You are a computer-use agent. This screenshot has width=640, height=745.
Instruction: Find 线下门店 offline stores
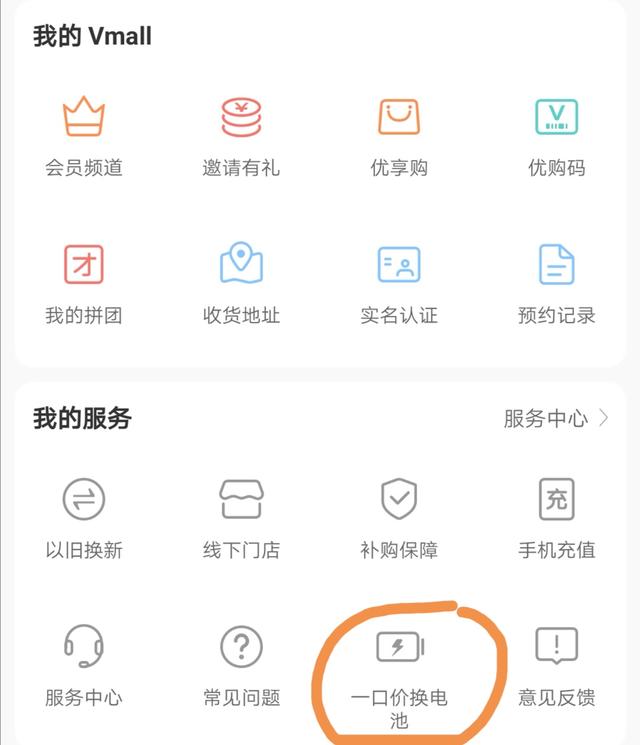(241, 518)
